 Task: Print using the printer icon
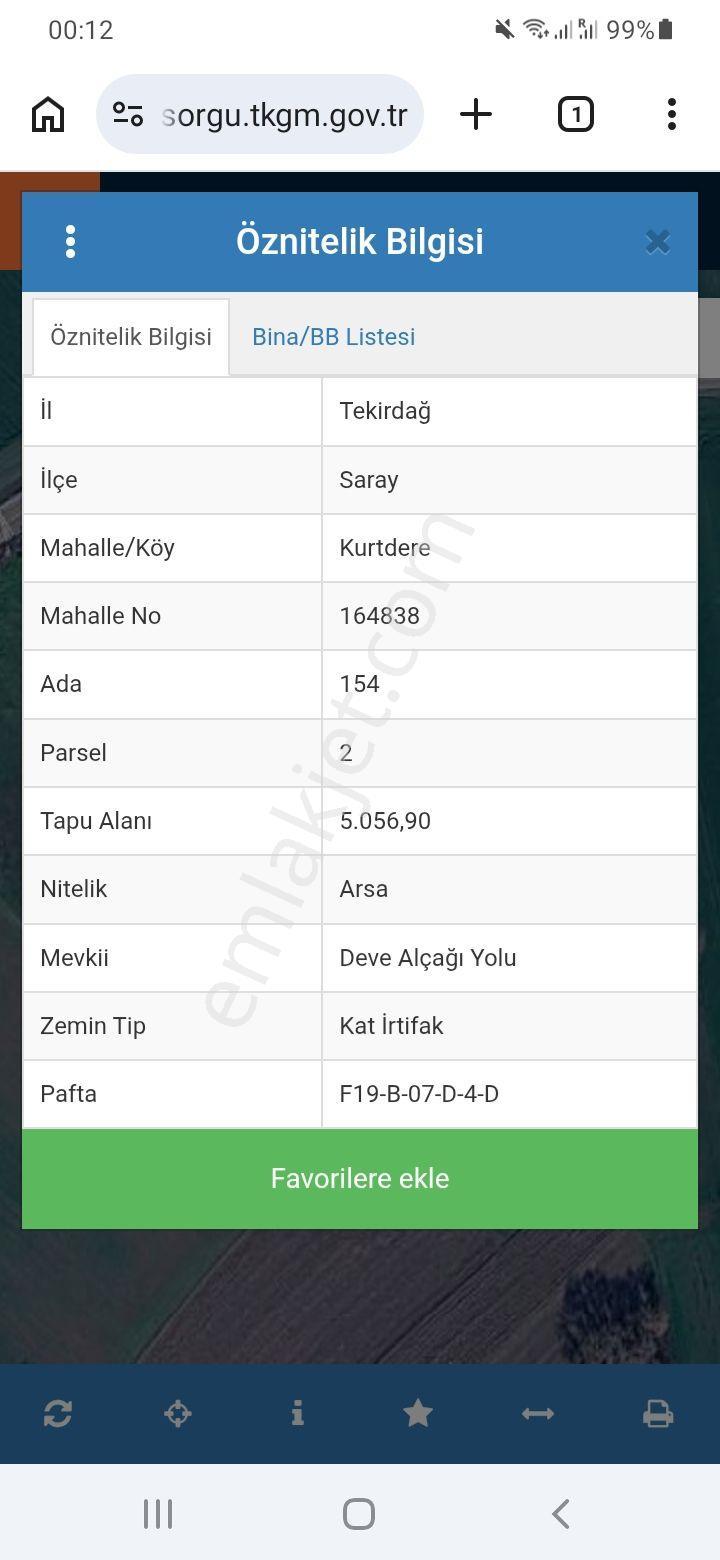click(x=658, y=1413)
